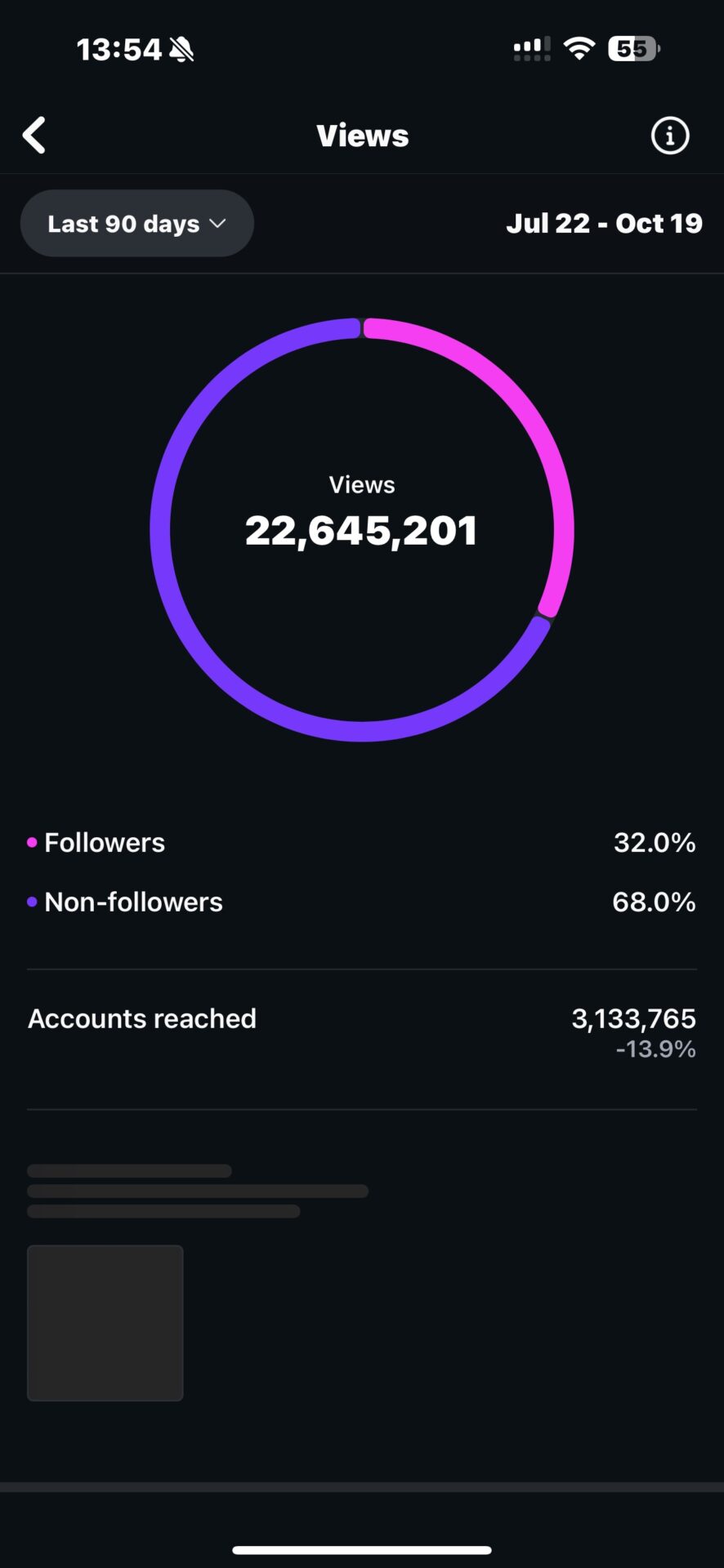Expand the Last 90 days dropdown
This screenshot has width=724, height=1568.
[136, 224]
